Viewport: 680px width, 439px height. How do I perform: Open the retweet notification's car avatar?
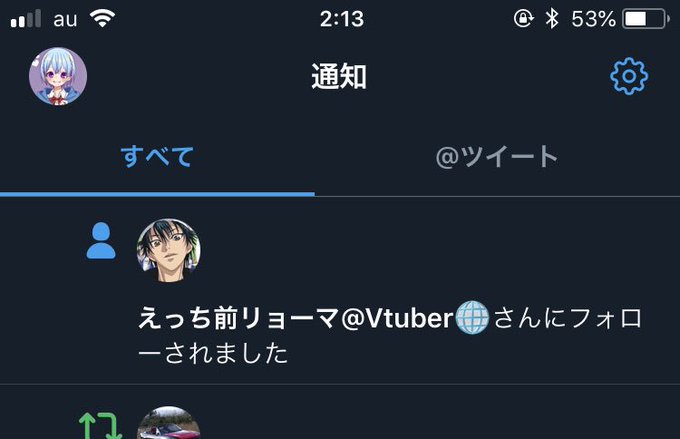[x=169, y=423]
